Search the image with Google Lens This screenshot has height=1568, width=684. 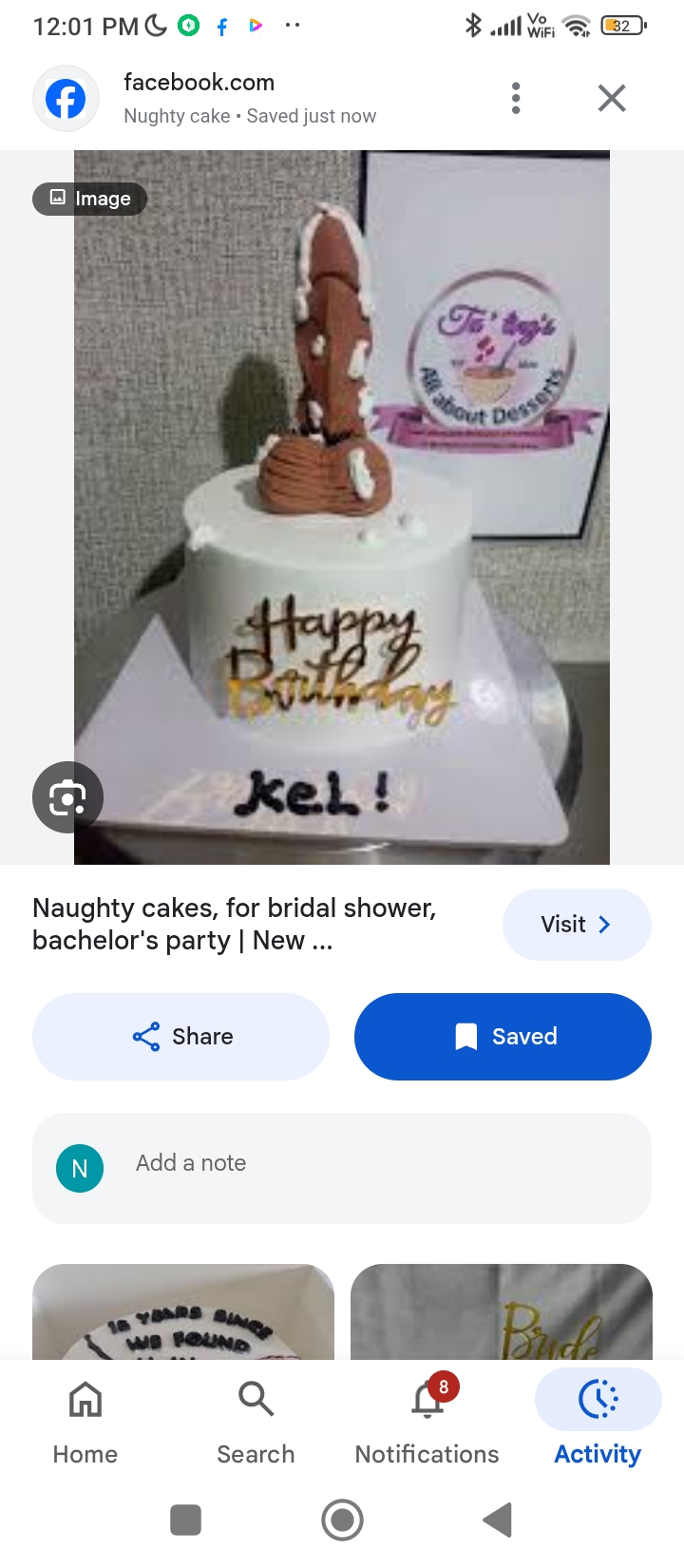pos(67,797)
